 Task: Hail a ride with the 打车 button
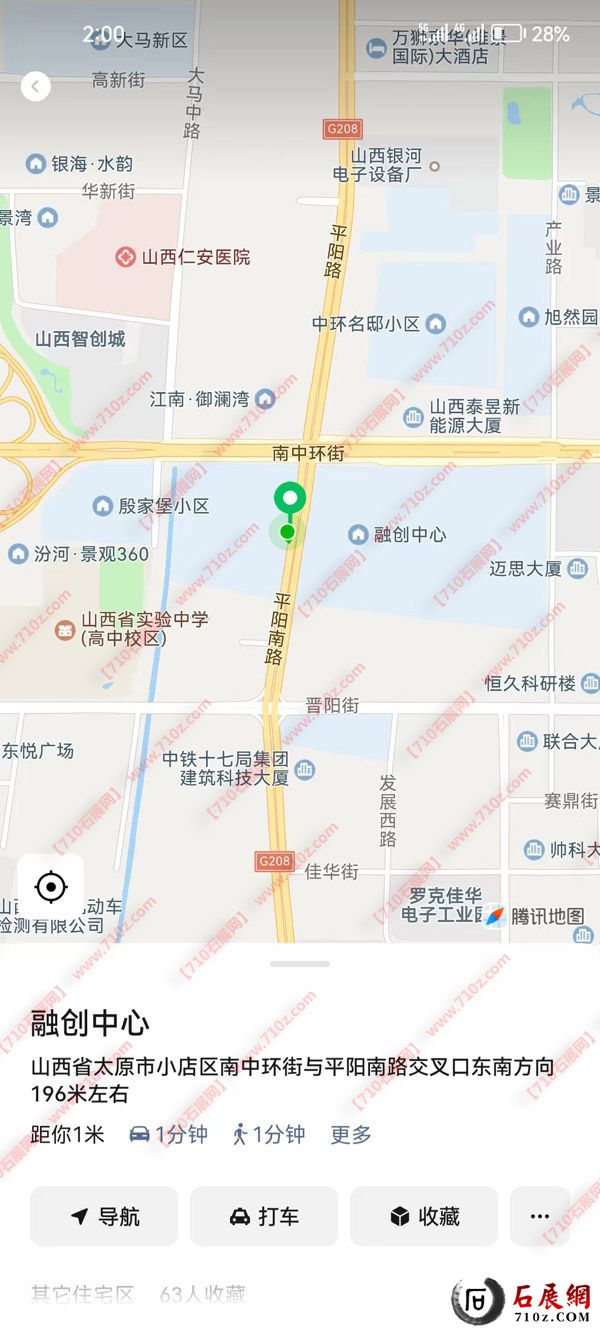click(264, 1216)
